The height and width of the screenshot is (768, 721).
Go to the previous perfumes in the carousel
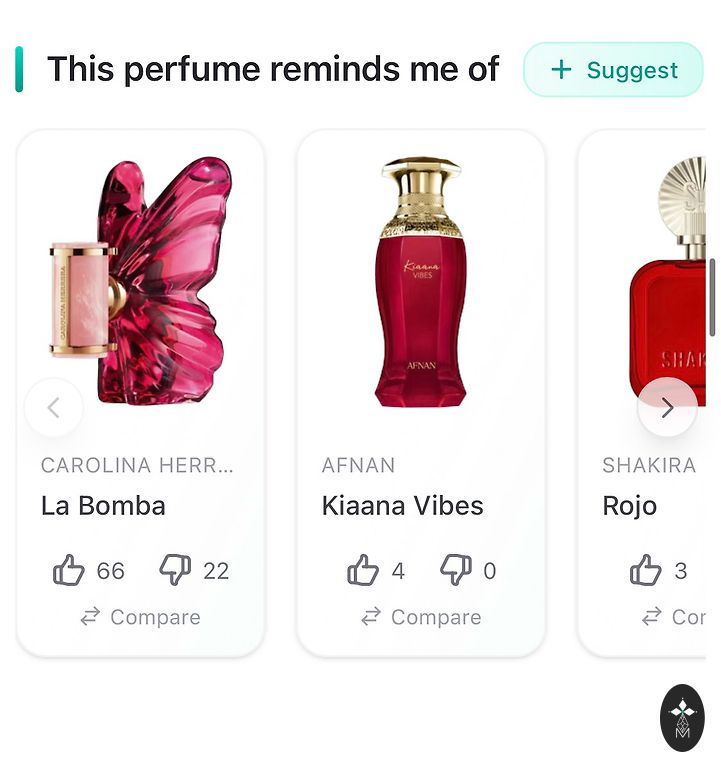tap(54, 408)
